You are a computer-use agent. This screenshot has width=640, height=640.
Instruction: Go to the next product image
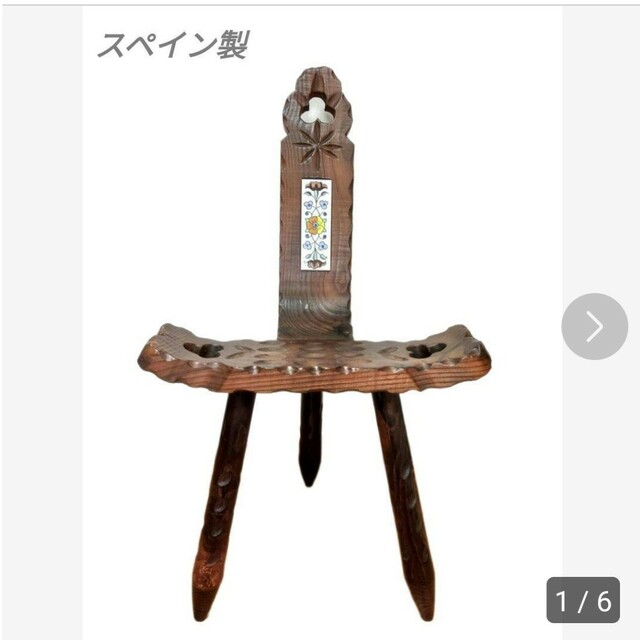tap(594, 326)
